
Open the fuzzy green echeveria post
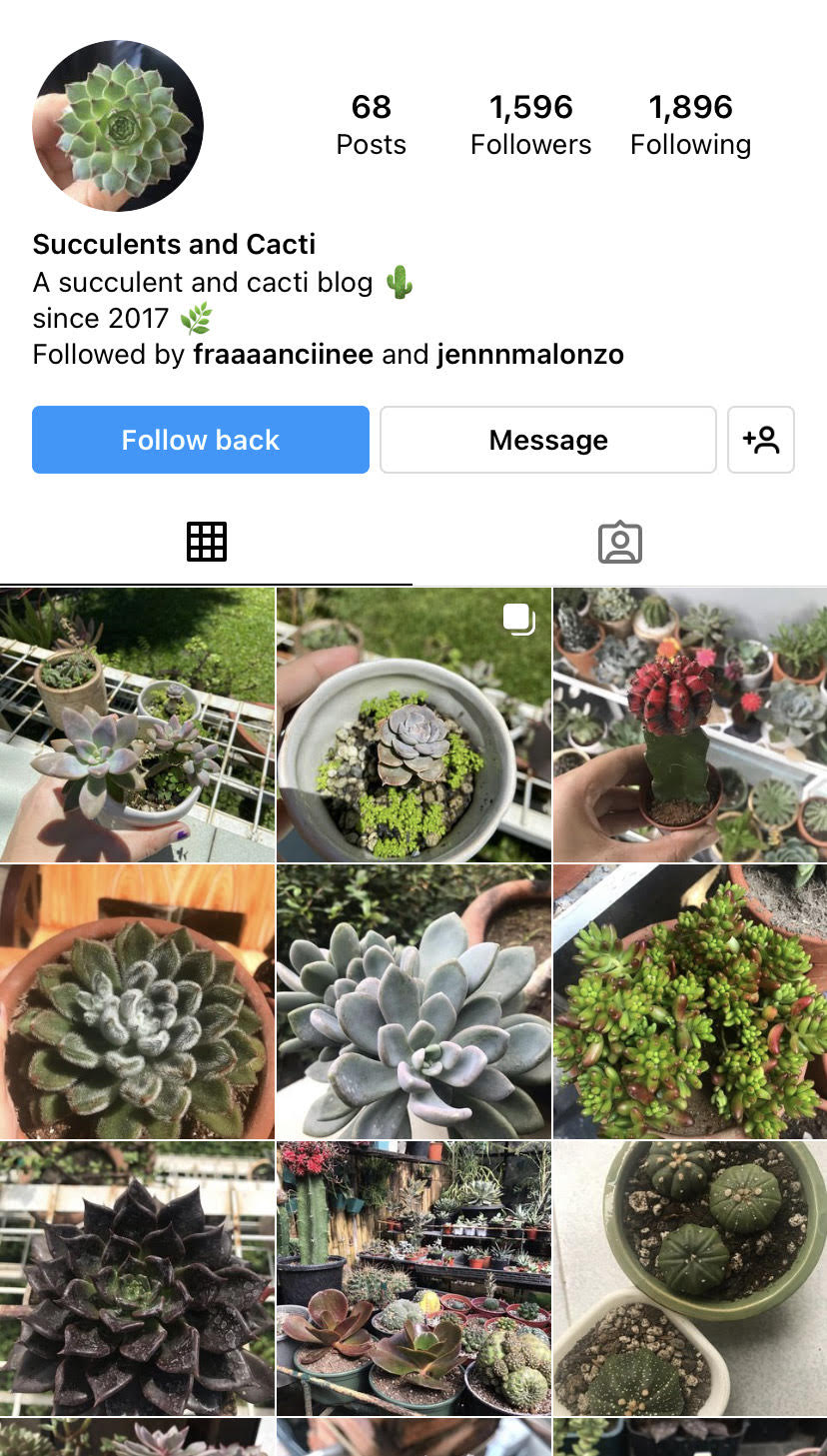click(x=137, y=1001)
